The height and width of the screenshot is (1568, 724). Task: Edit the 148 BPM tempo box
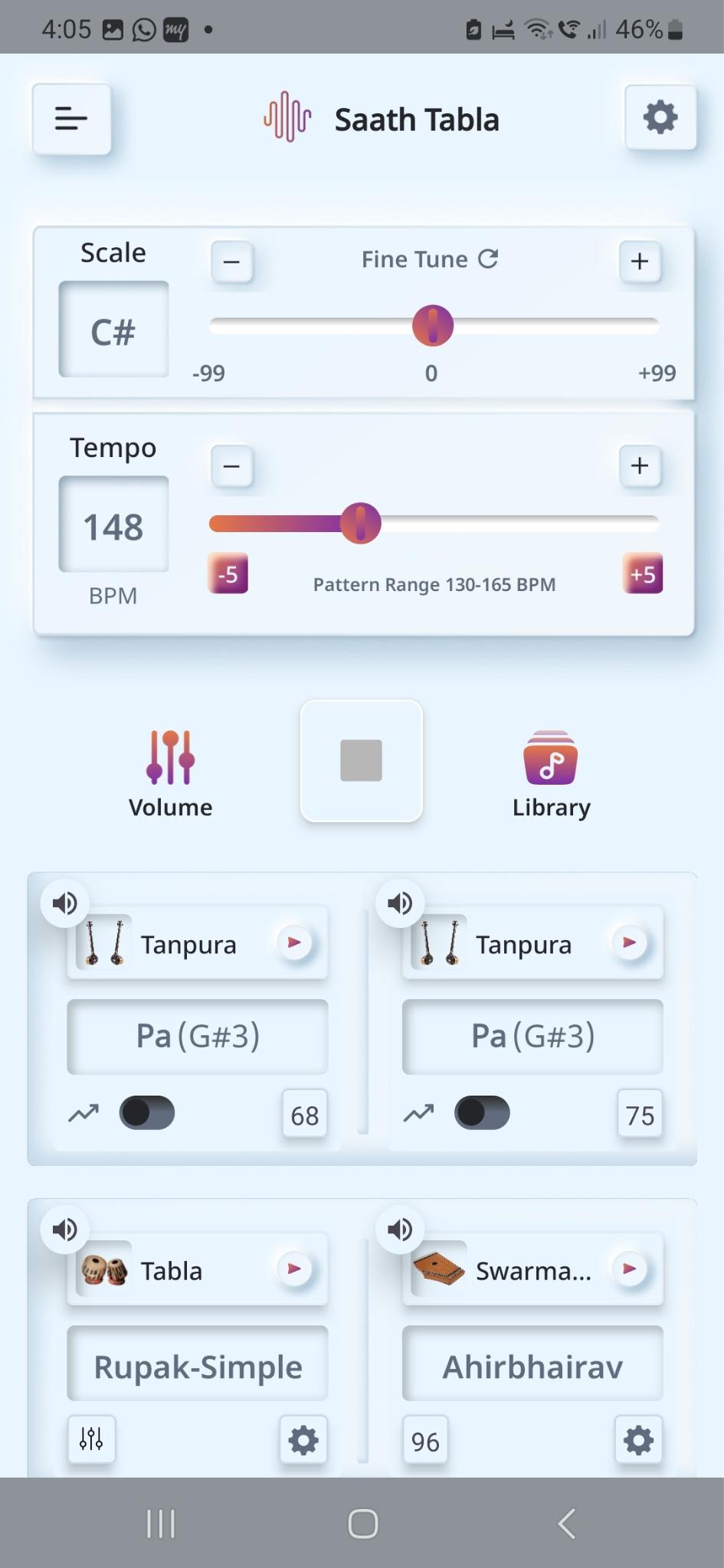[113, 525]
